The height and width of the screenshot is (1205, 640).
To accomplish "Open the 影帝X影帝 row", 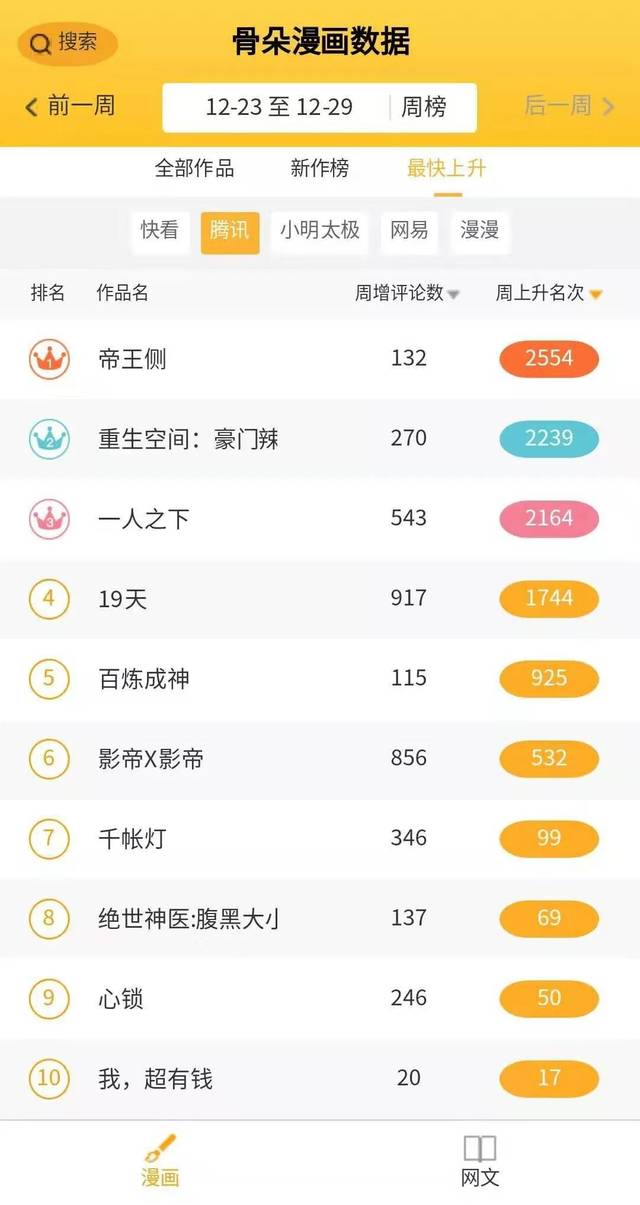I will (x=151, y=758).
